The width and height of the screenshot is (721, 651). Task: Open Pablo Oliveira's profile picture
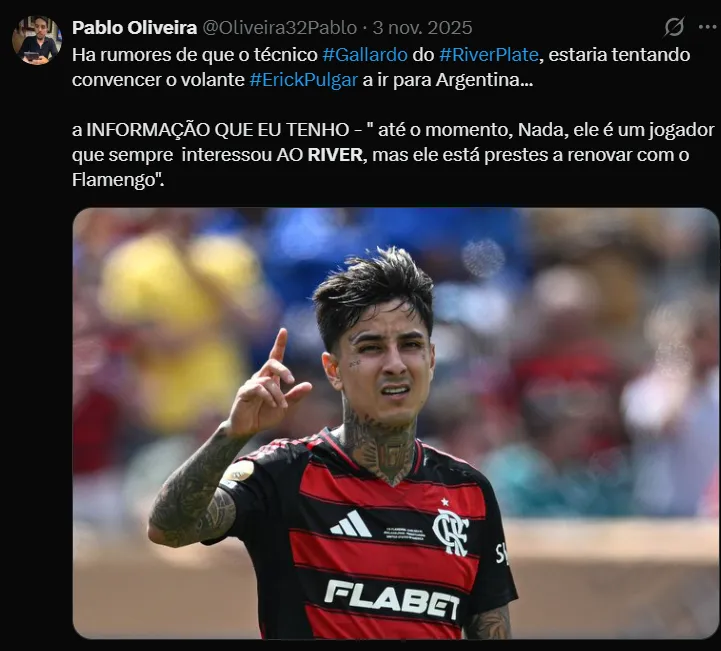[37, 40]
